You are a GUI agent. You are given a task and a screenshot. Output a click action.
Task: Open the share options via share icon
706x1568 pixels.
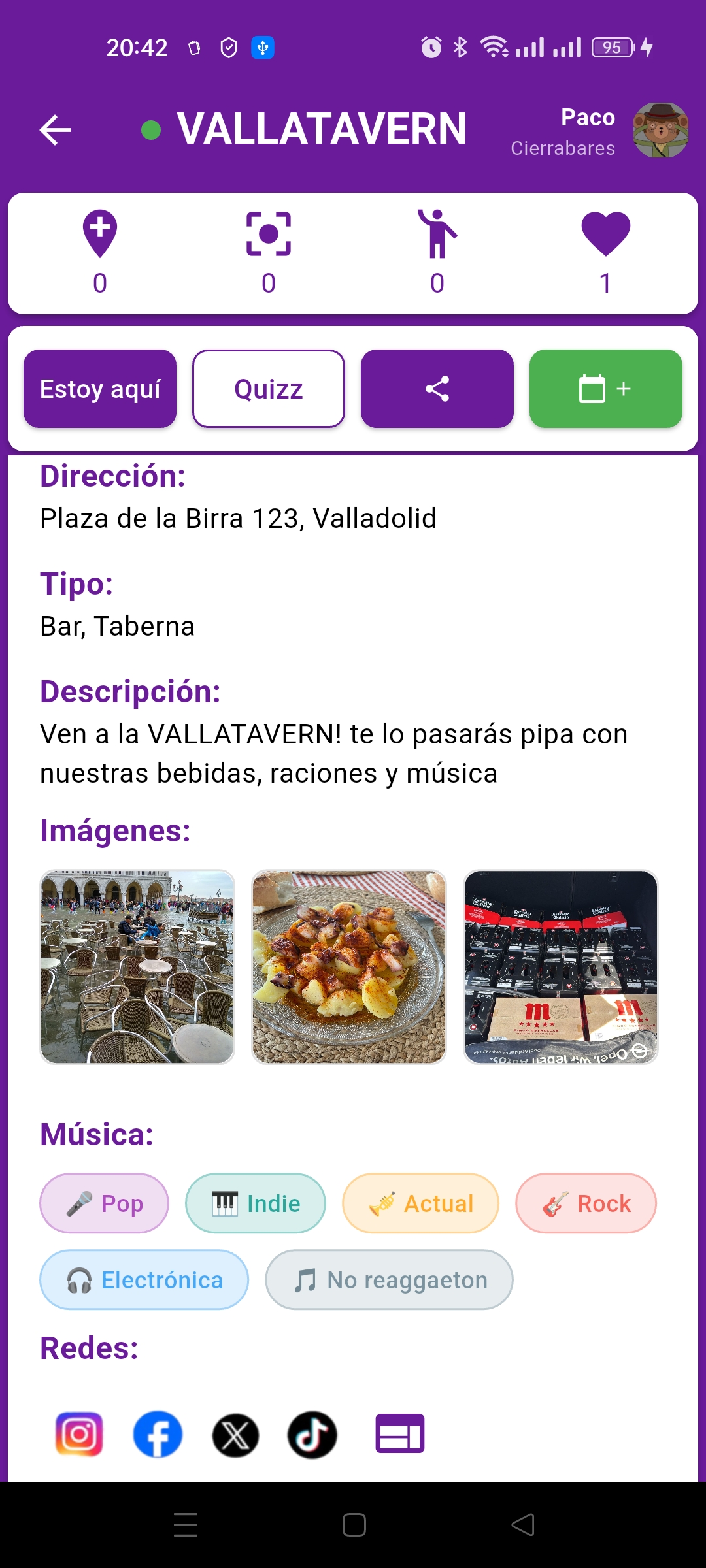pos(437,388)
